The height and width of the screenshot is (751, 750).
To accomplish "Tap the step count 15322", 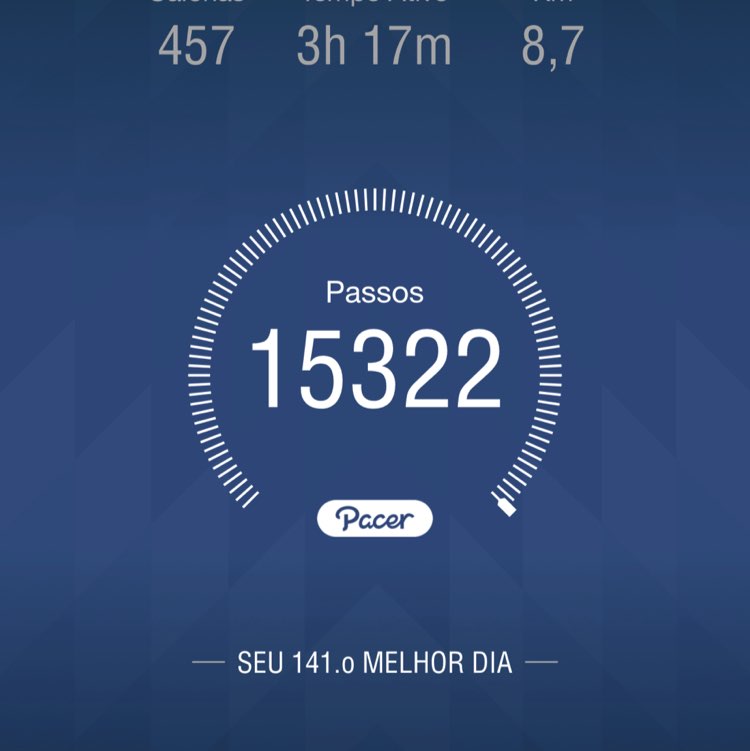I will [x=374, y=368].
